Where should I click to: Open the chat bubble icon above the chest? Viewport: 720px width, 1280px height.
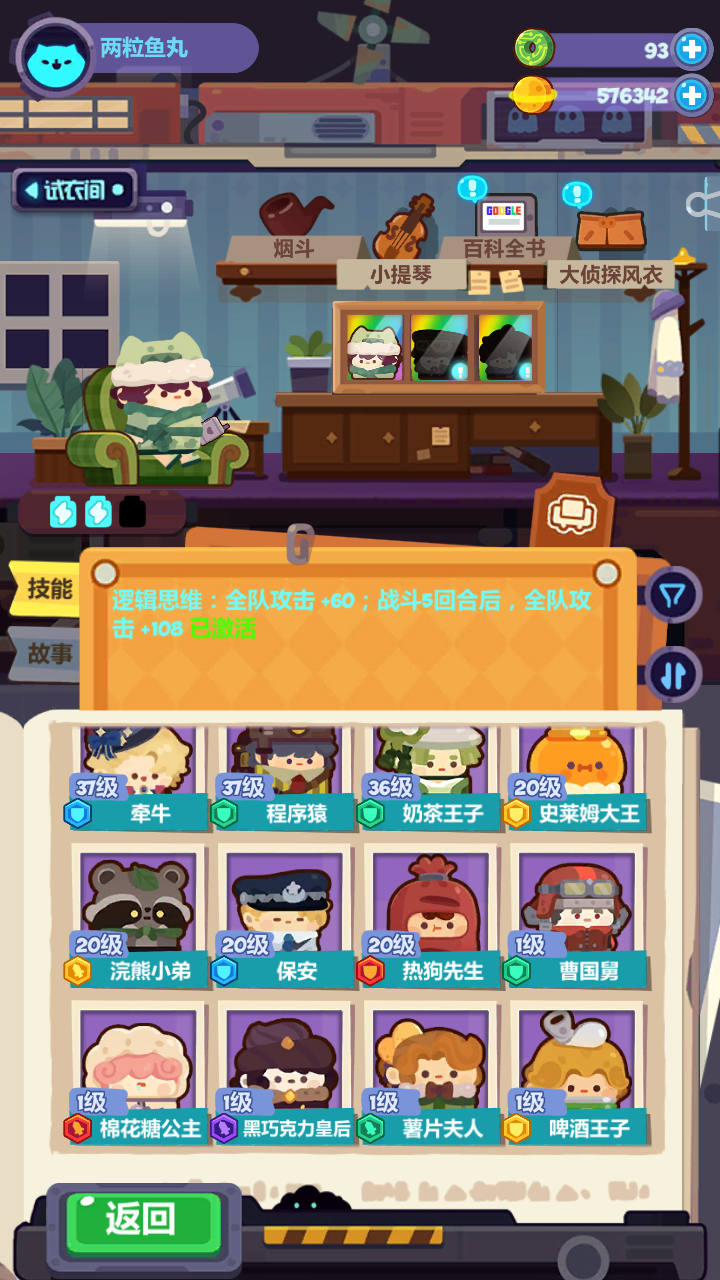coord(570,512)
